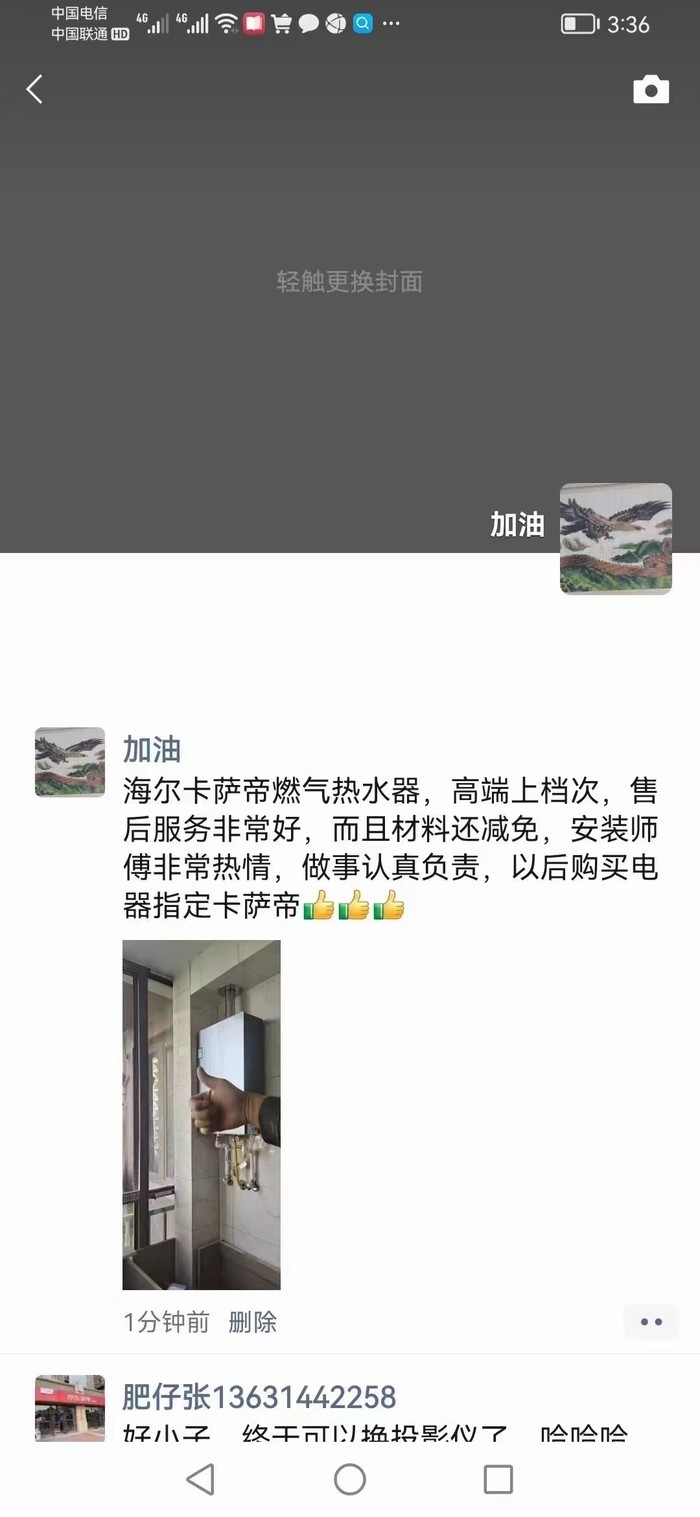Screen dimensions: 700x1517
Task: Open the like and comment options button
Action: (651, 1322)
